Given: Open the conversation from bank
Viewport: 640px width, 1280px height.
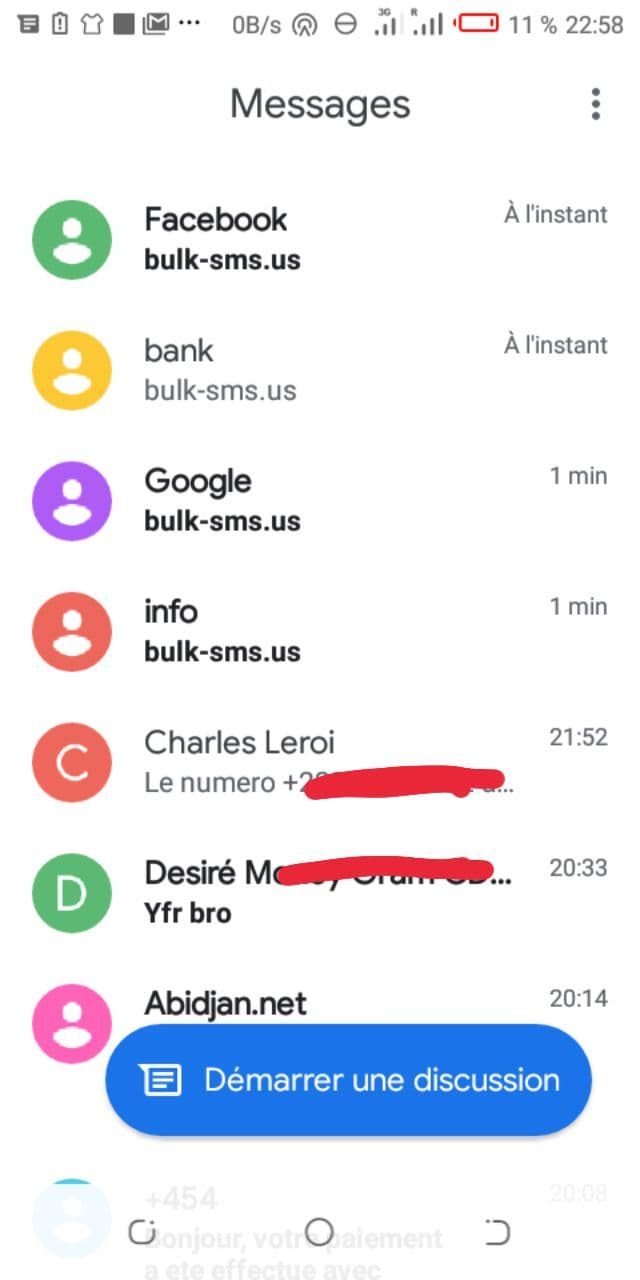Looking at the screenshot, I should tap(320, 370).
